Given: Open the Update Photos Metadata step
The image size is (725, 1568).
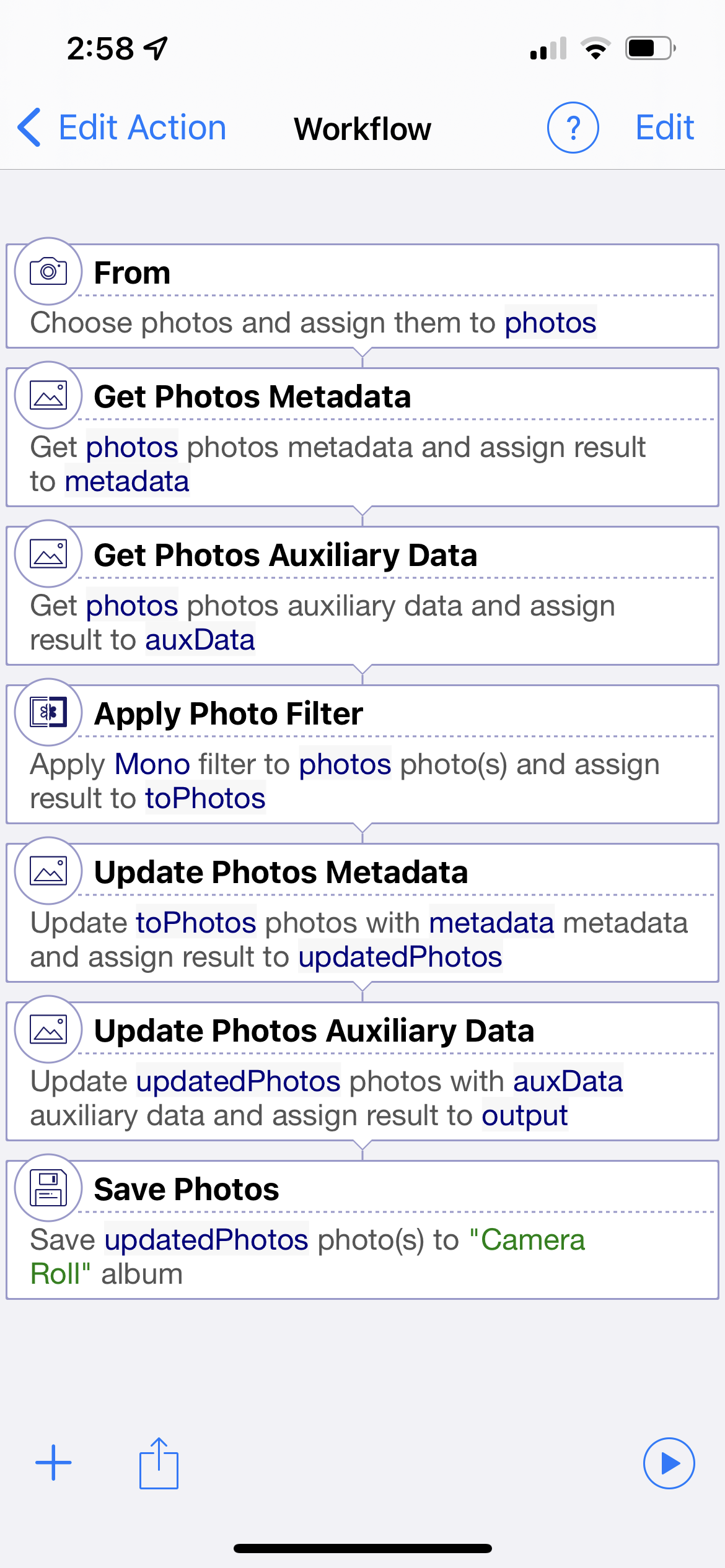Looking at the screenshot, I should pyautogui.click(x=362, y=913).
